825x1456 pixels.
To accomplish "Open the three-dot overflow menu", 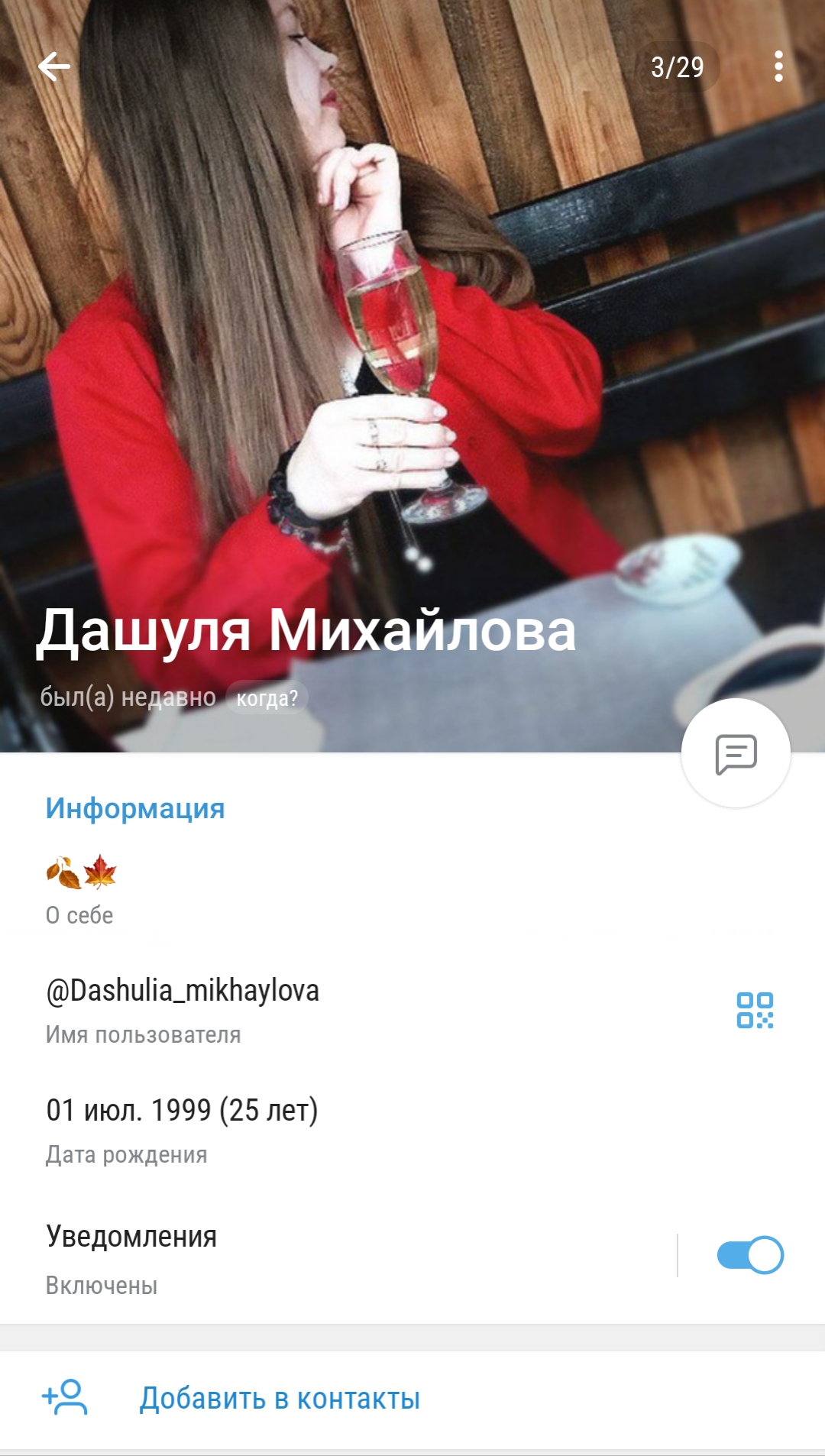I will pos(778,67).
